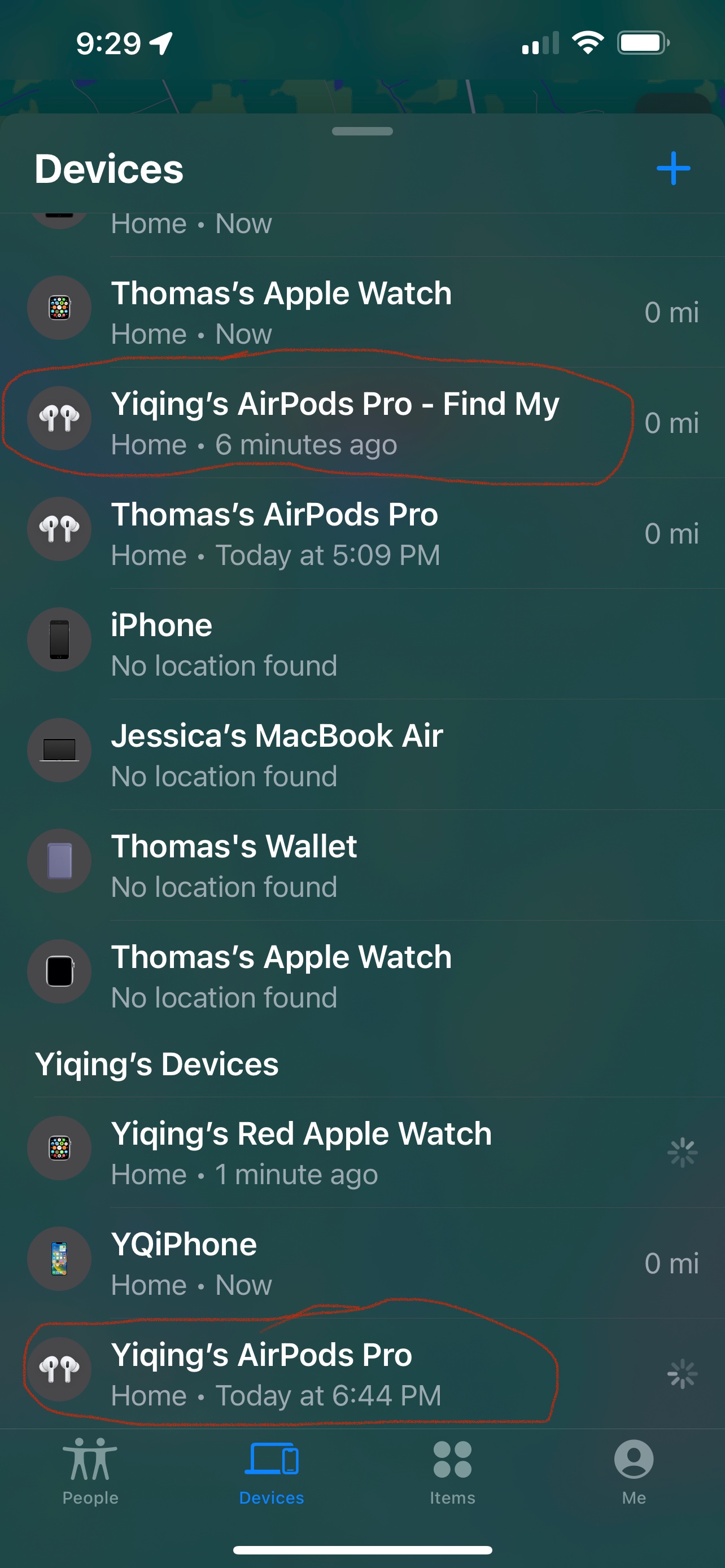
Task: Switch to the People tab
Action: pos(90,1470)
